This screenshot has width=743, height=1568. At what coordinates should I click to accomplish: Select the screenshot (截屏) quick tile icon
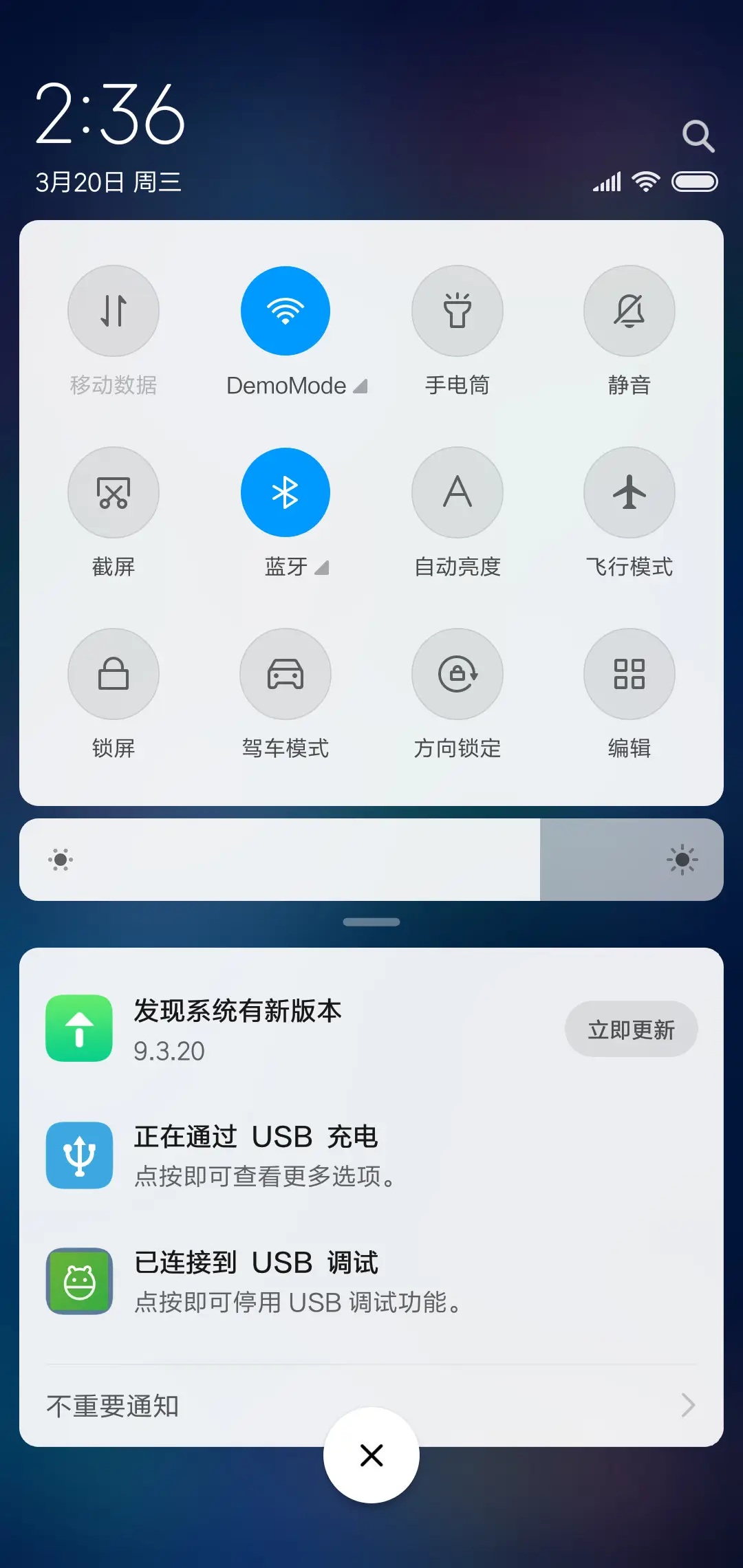(114, 492)
